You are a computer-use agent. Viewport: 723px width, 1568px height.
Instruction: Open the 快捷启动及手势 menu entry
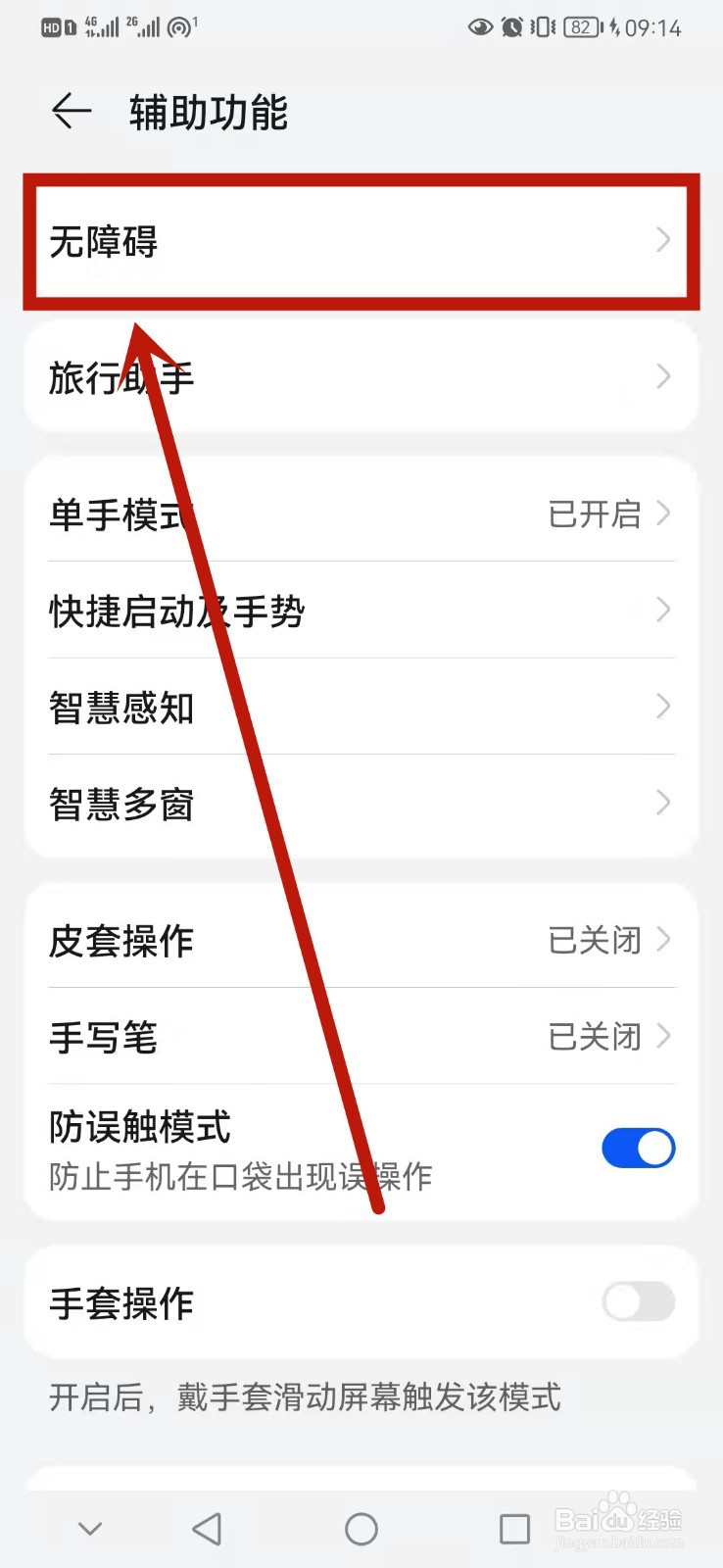pyautogui.click(x=361, y=611)
